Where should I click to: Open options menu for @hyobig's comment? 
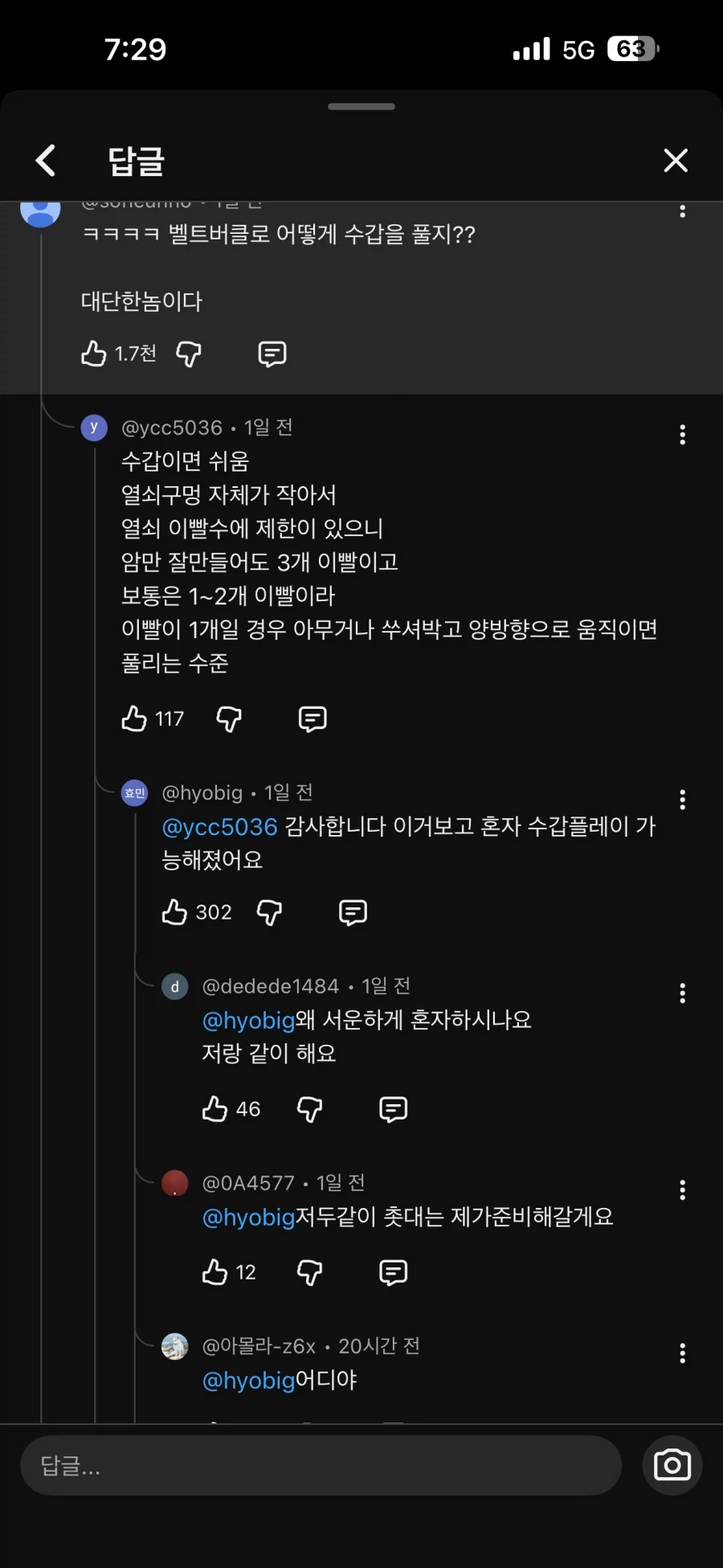[x=682, y=800]
